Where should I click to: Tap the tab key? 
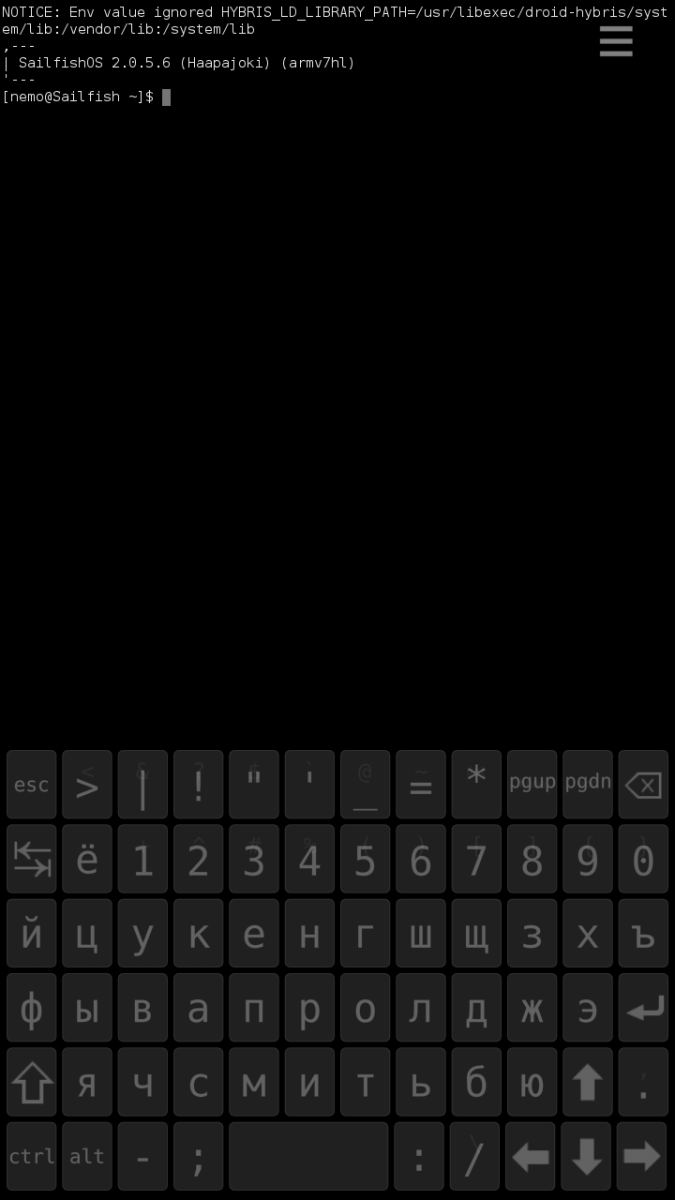point(31,859)
